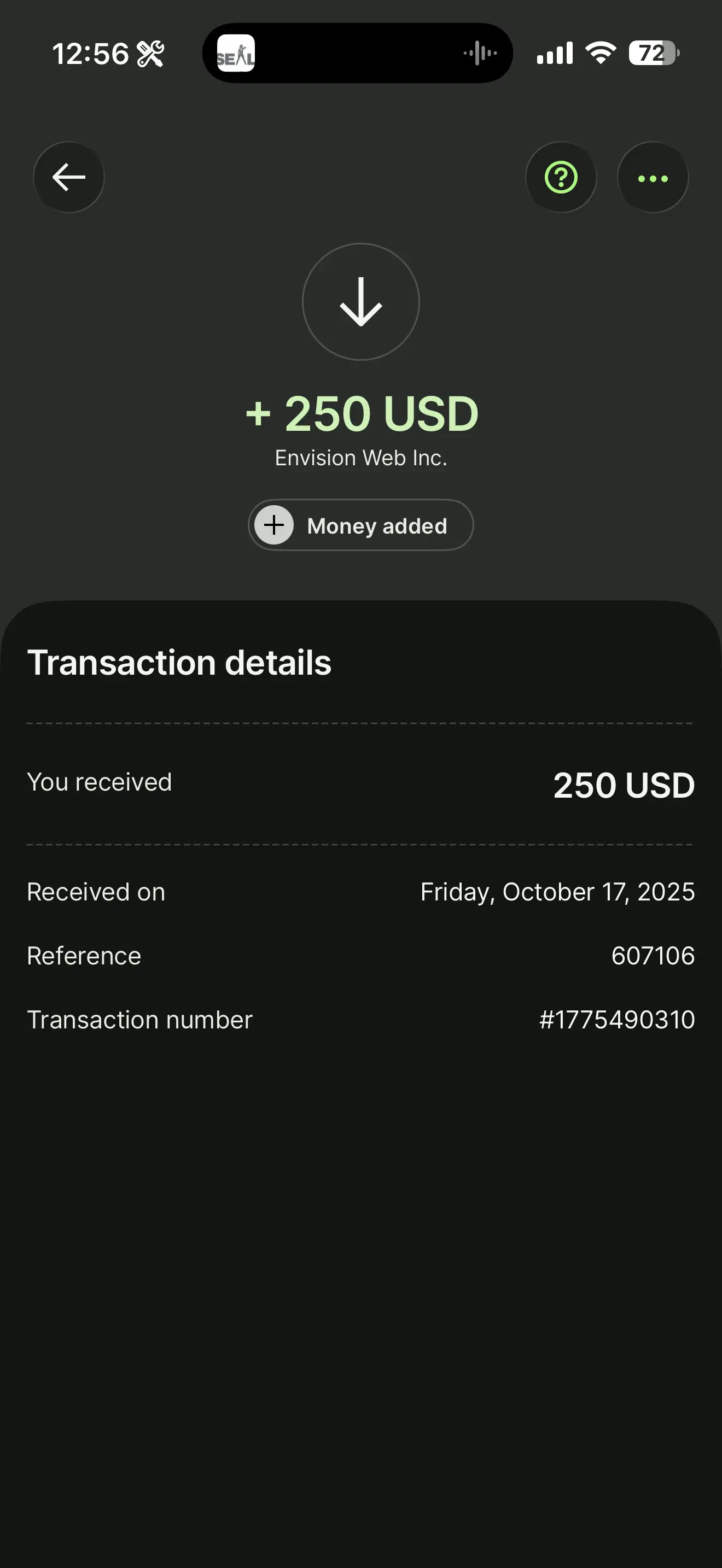Open the SEAL app in Dynamic Island
The height and width of the screenshot is (1568, 722).
tap(236, 54)
